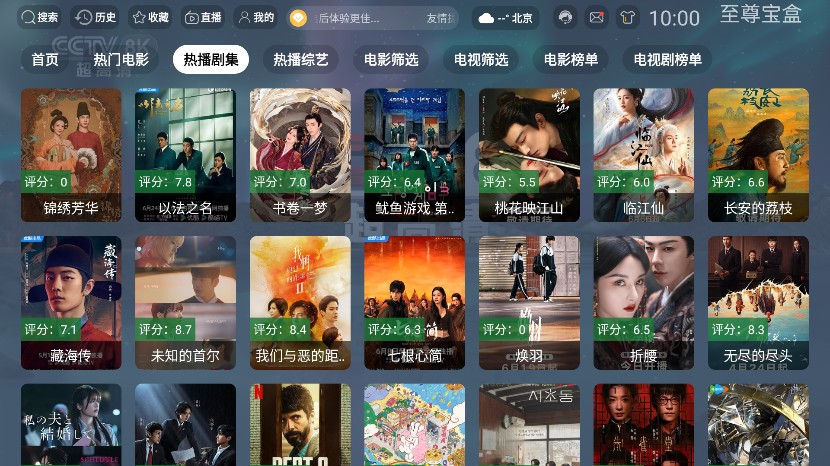Viewport: 830px width, 466px height.
Task: Go to the 电视筛选 tab
Action: [x=481, y=60]
